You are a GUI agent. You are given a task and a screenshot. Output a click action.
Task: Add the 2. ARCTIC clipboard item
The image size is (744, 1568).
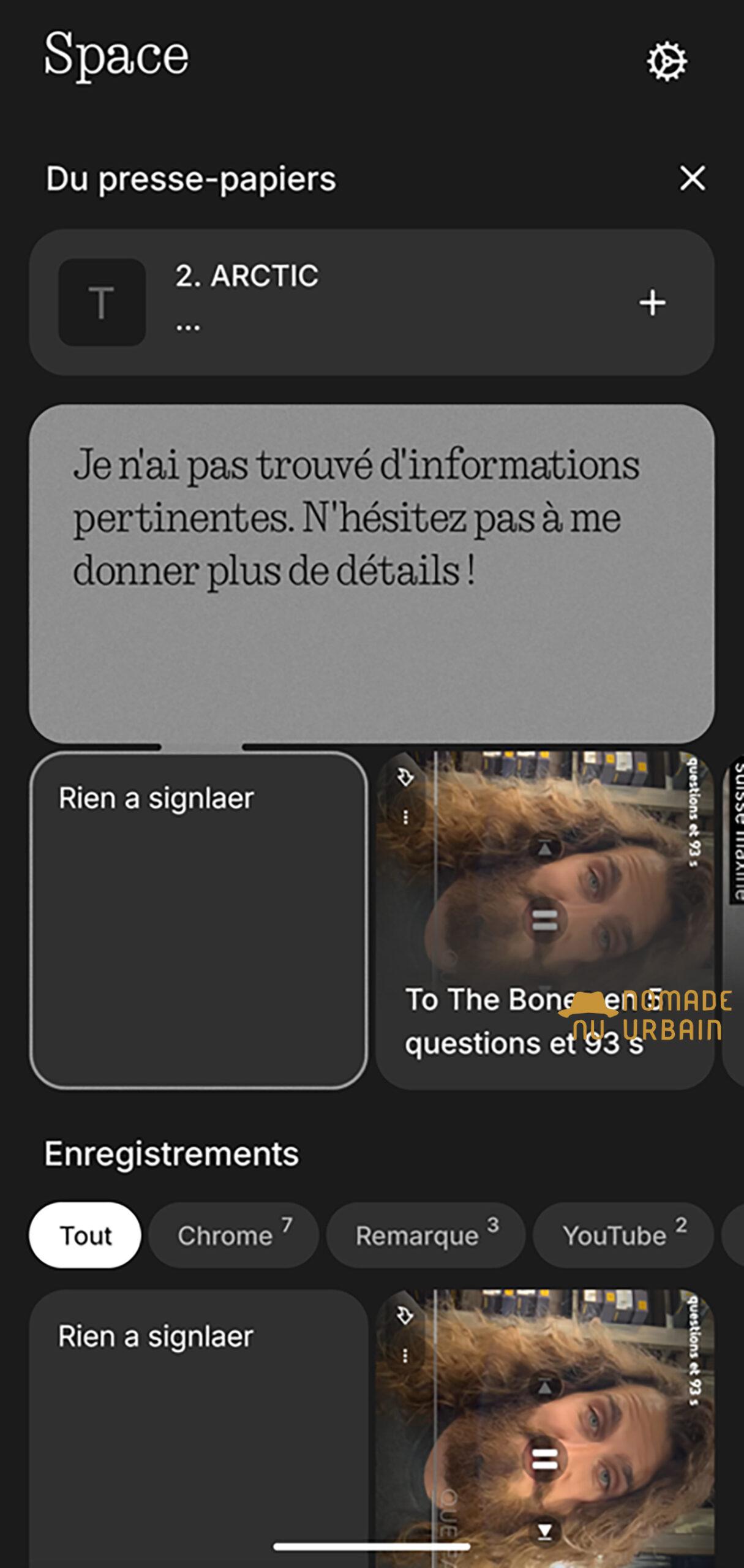pyautogui.click(x=652, y=303)
